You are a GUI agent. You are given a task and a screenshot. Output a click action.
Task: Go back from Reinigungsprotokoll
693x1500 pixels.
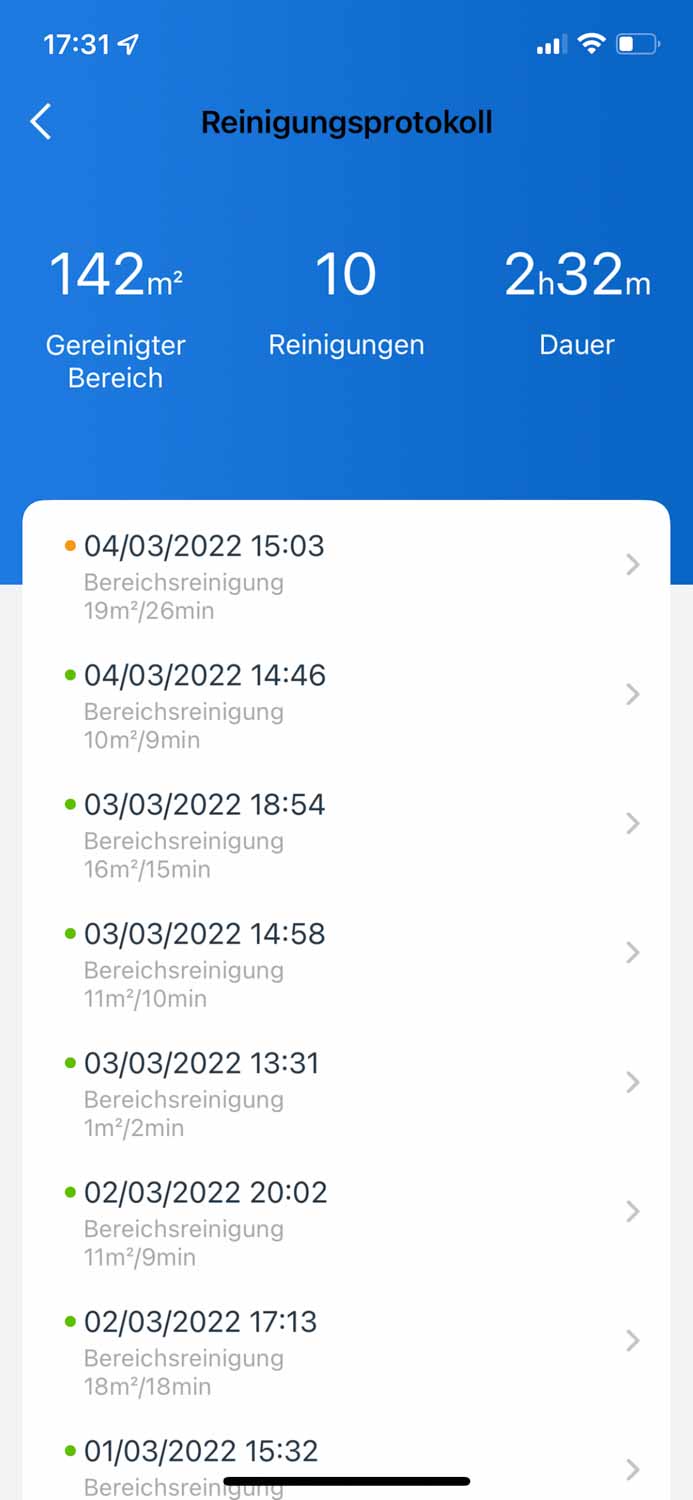coord(40,122)
